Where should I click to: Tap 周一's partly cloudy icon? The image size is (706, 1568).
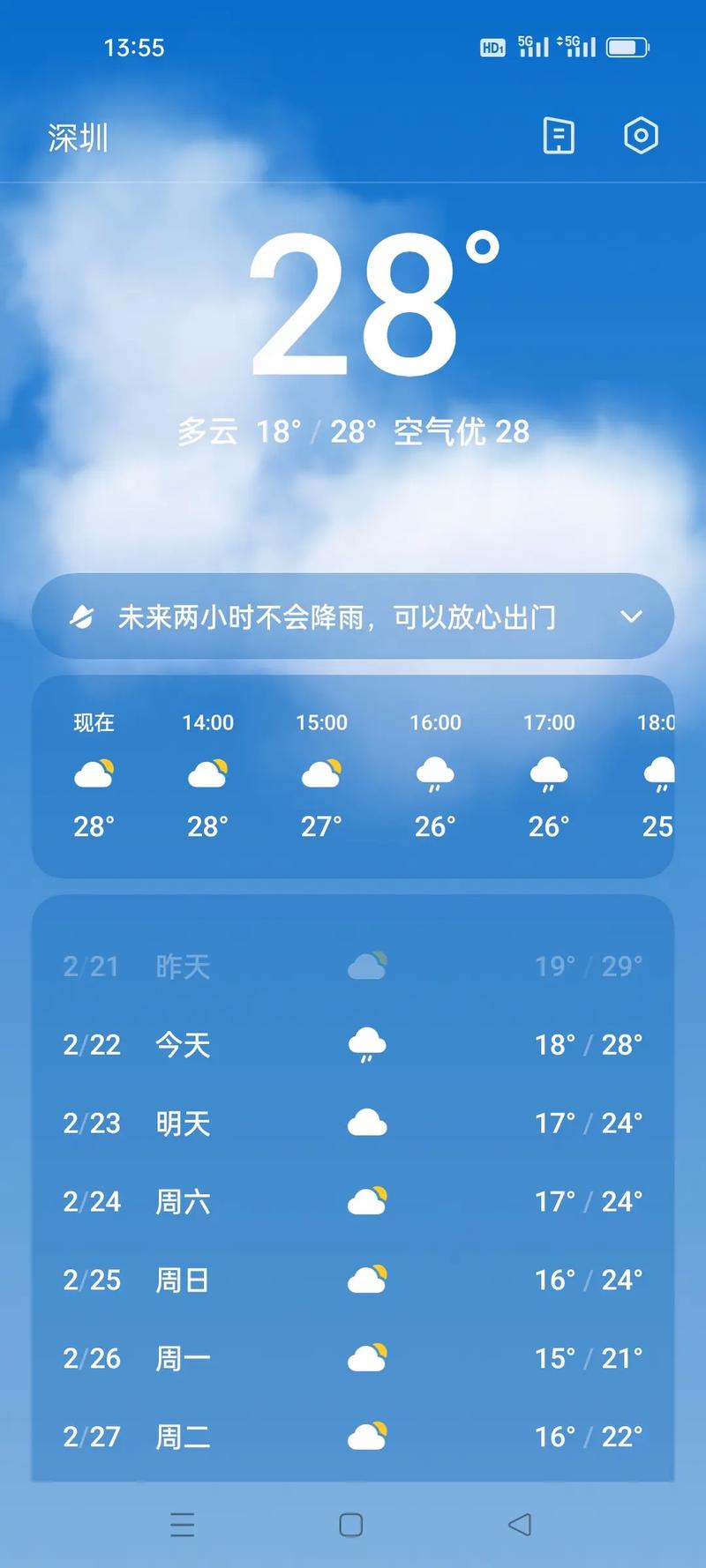click(369, 1358)
